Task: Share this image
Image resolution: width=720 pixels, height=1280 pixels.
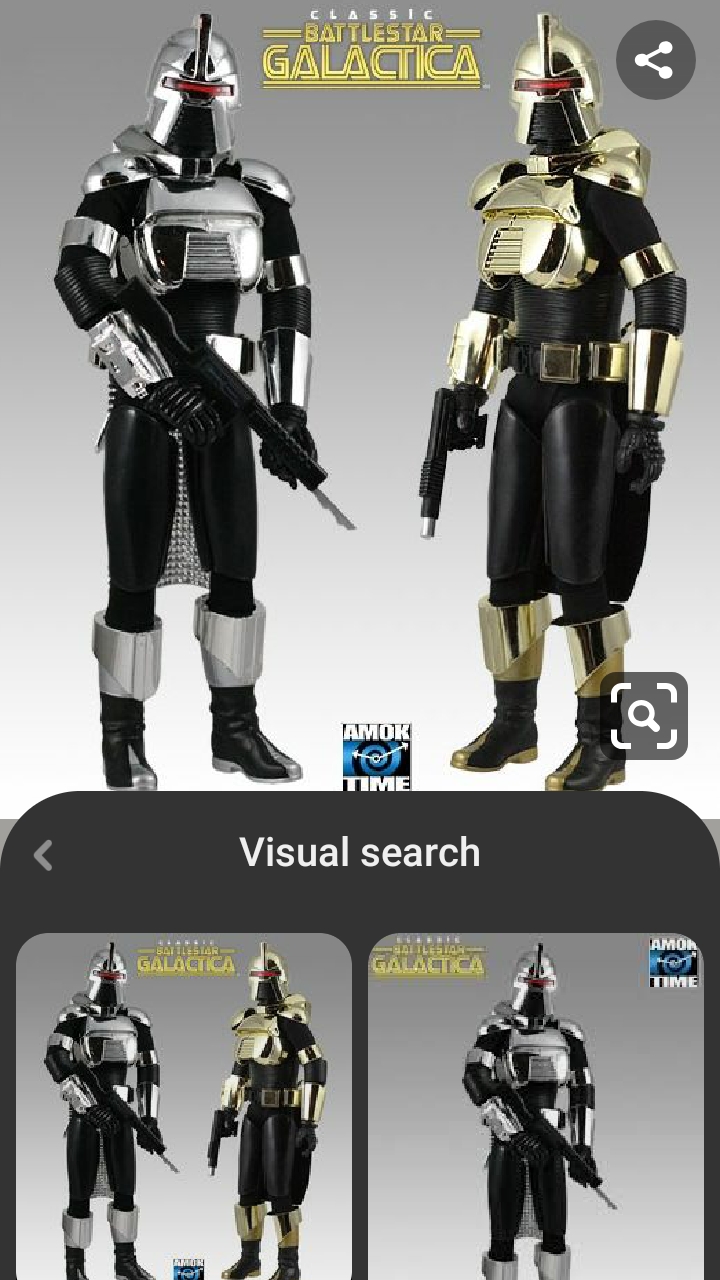Action: 655,60
